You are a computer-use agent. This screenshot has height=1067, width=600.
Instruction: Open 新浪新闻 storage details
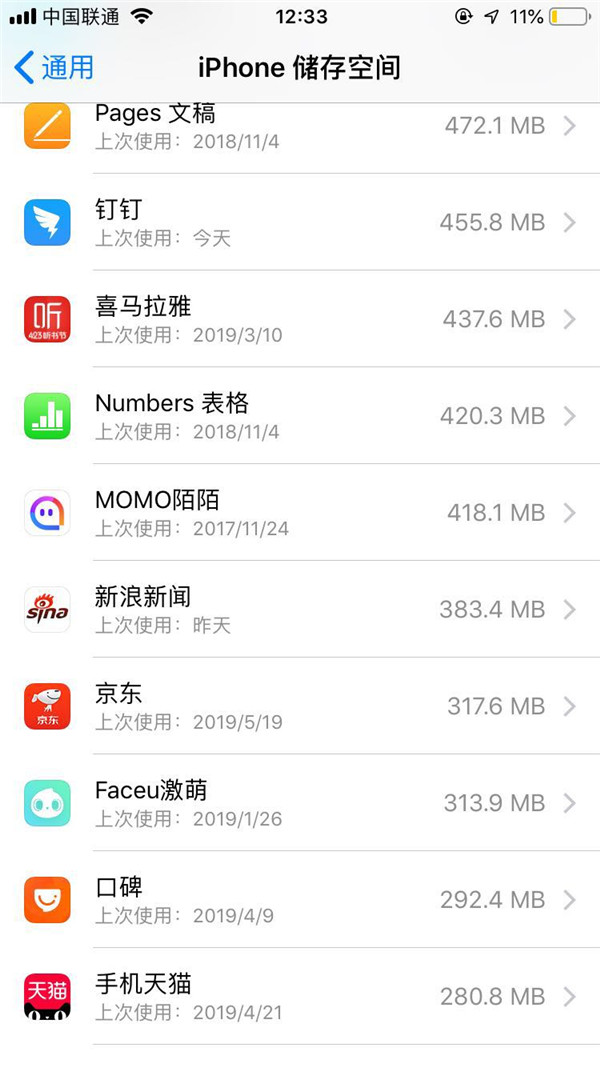click(x=300, y=610)
